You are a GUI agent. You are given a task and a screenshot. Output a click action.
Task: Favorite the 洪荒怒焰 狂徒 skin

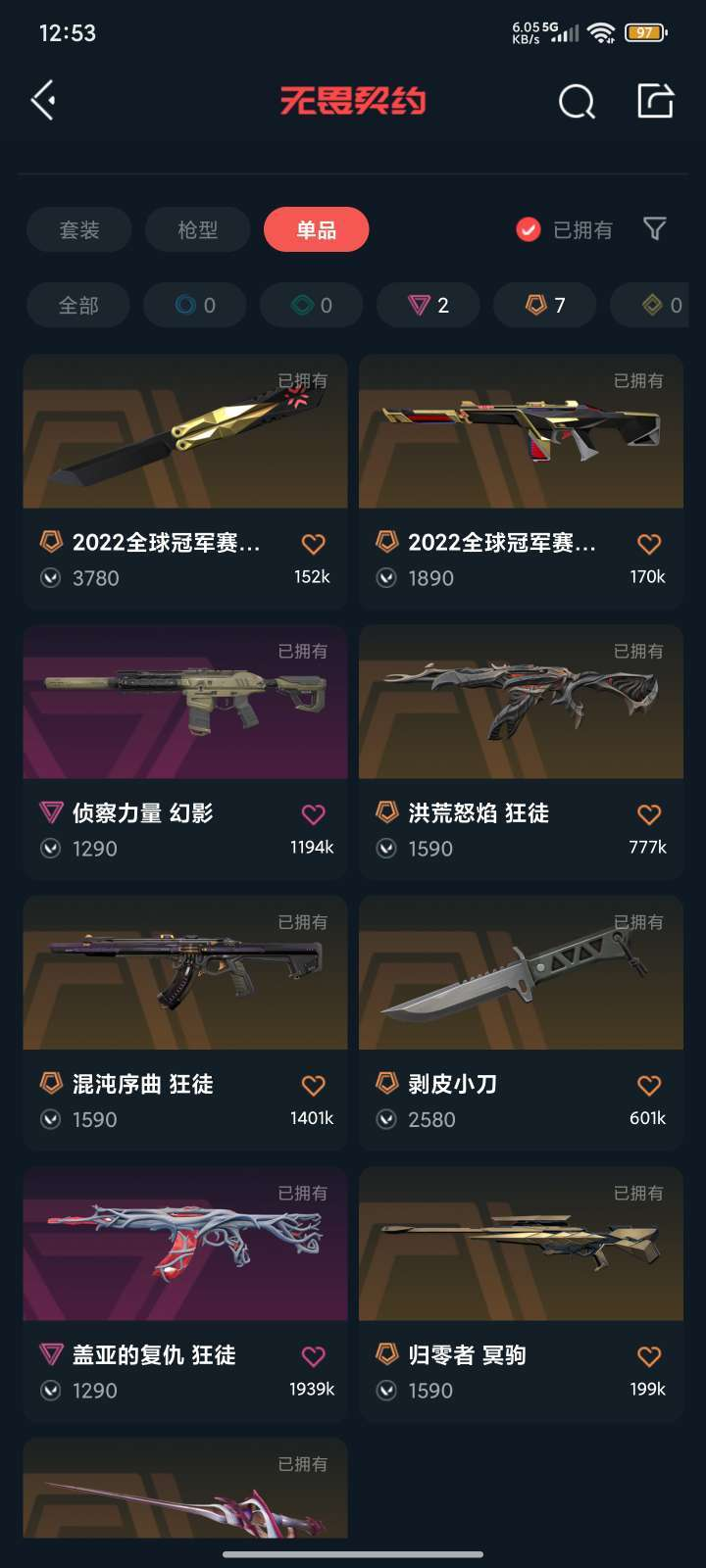point(649,814)
